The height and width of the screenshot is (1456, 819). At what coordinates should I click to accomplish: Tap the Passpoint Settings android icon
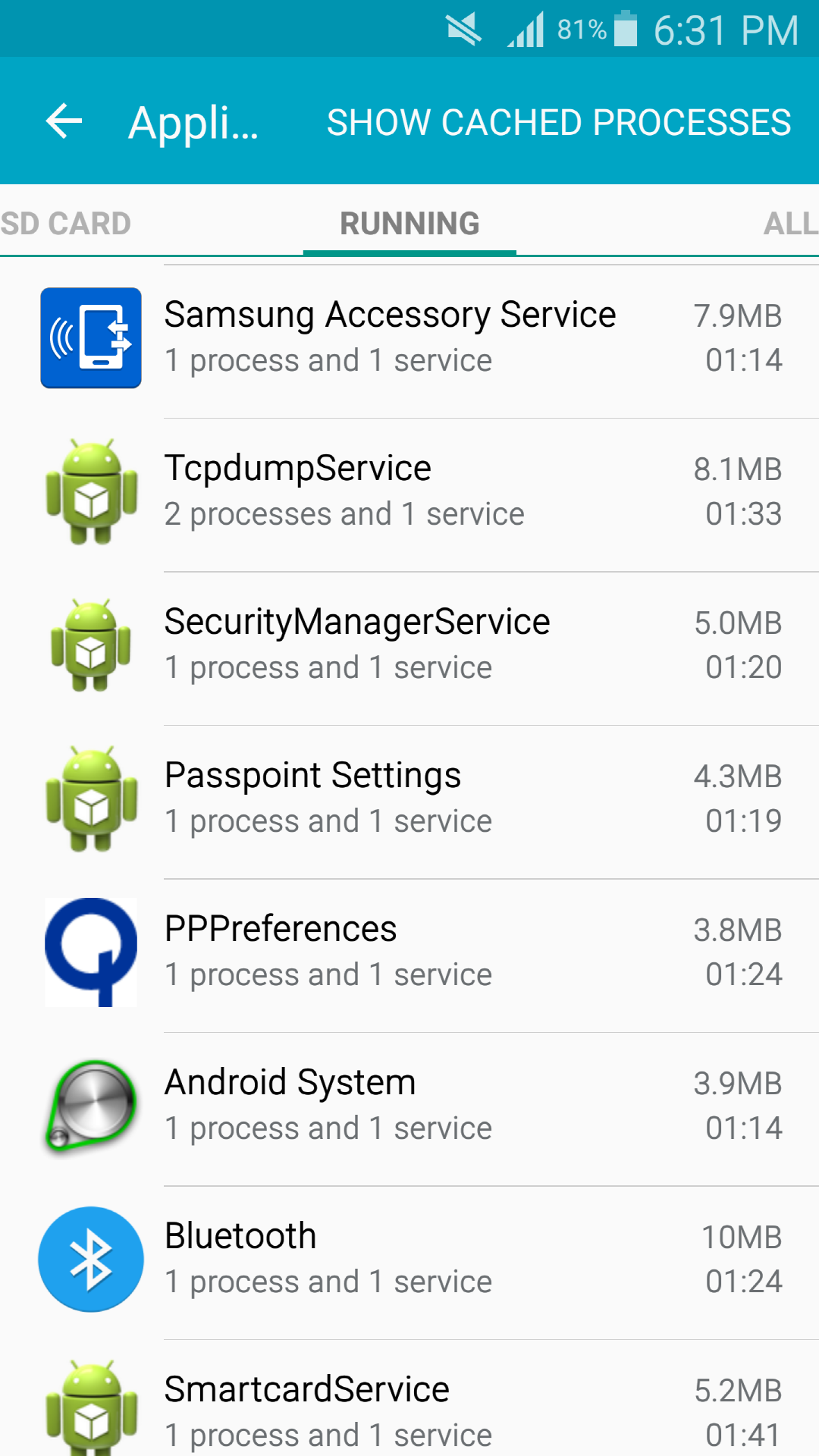click(90, 798)
